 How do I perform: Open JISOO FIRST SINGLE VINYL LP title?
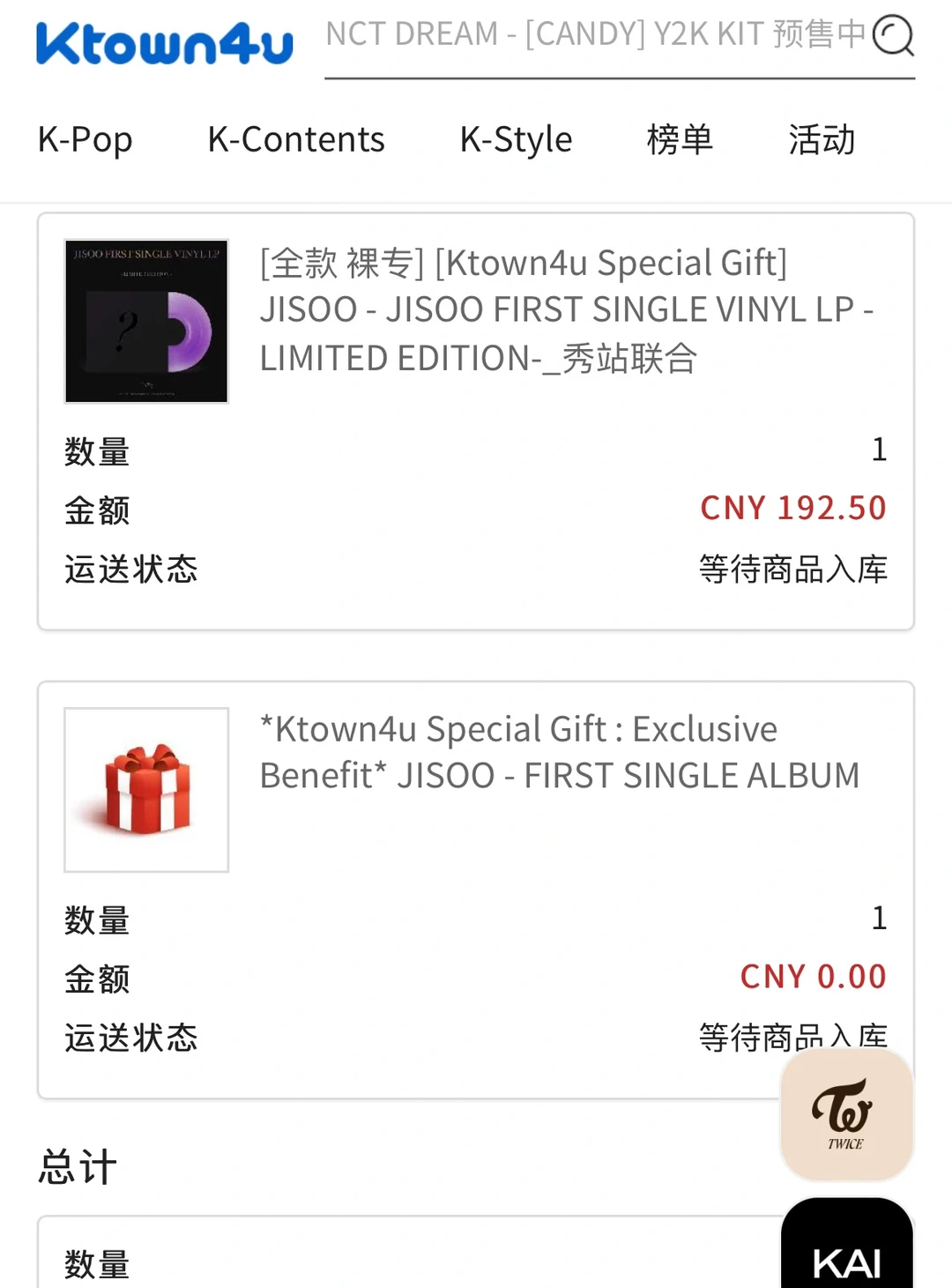tap(566, 310)
